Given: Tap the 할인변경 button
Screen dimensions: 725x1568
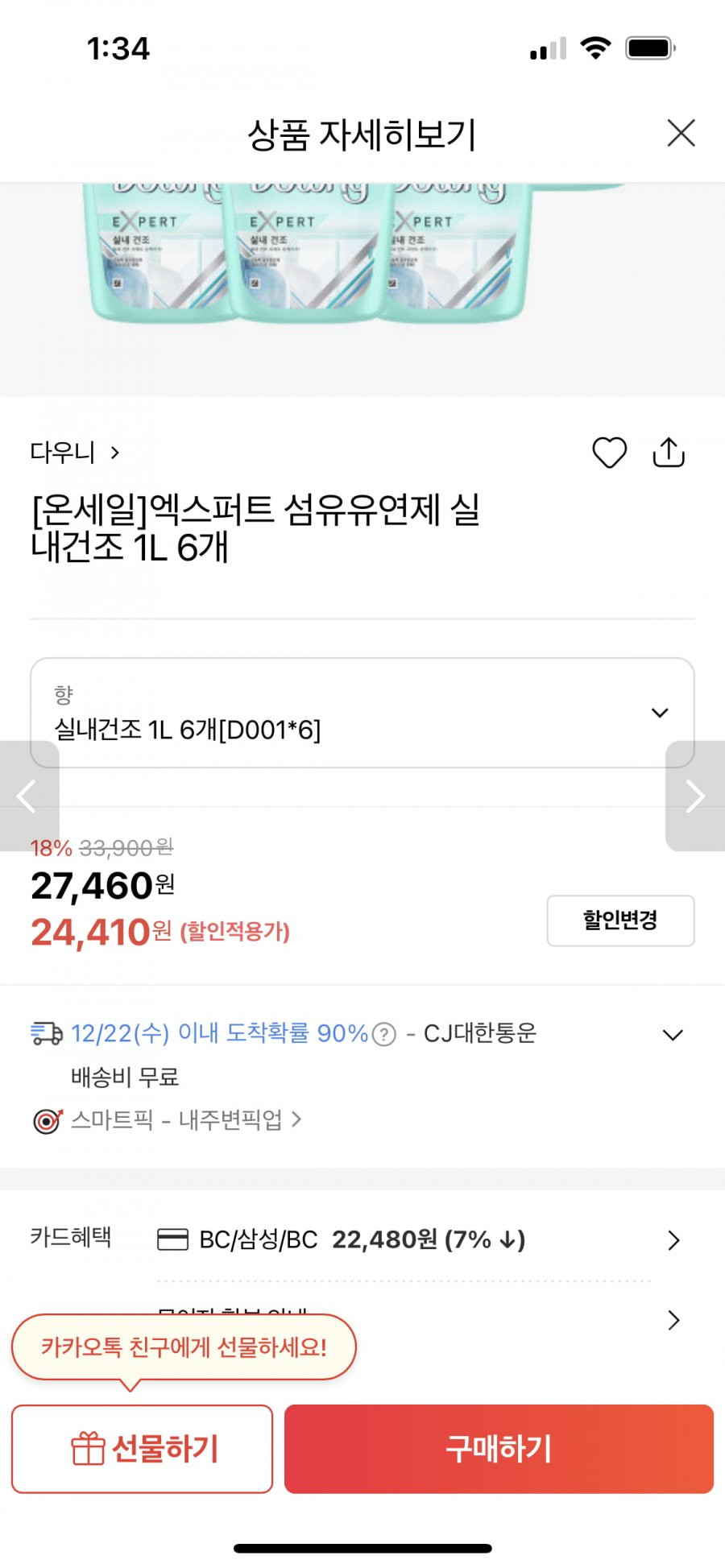Looking at the screenshot, I should pyautogui.click(x=620, y=920).
